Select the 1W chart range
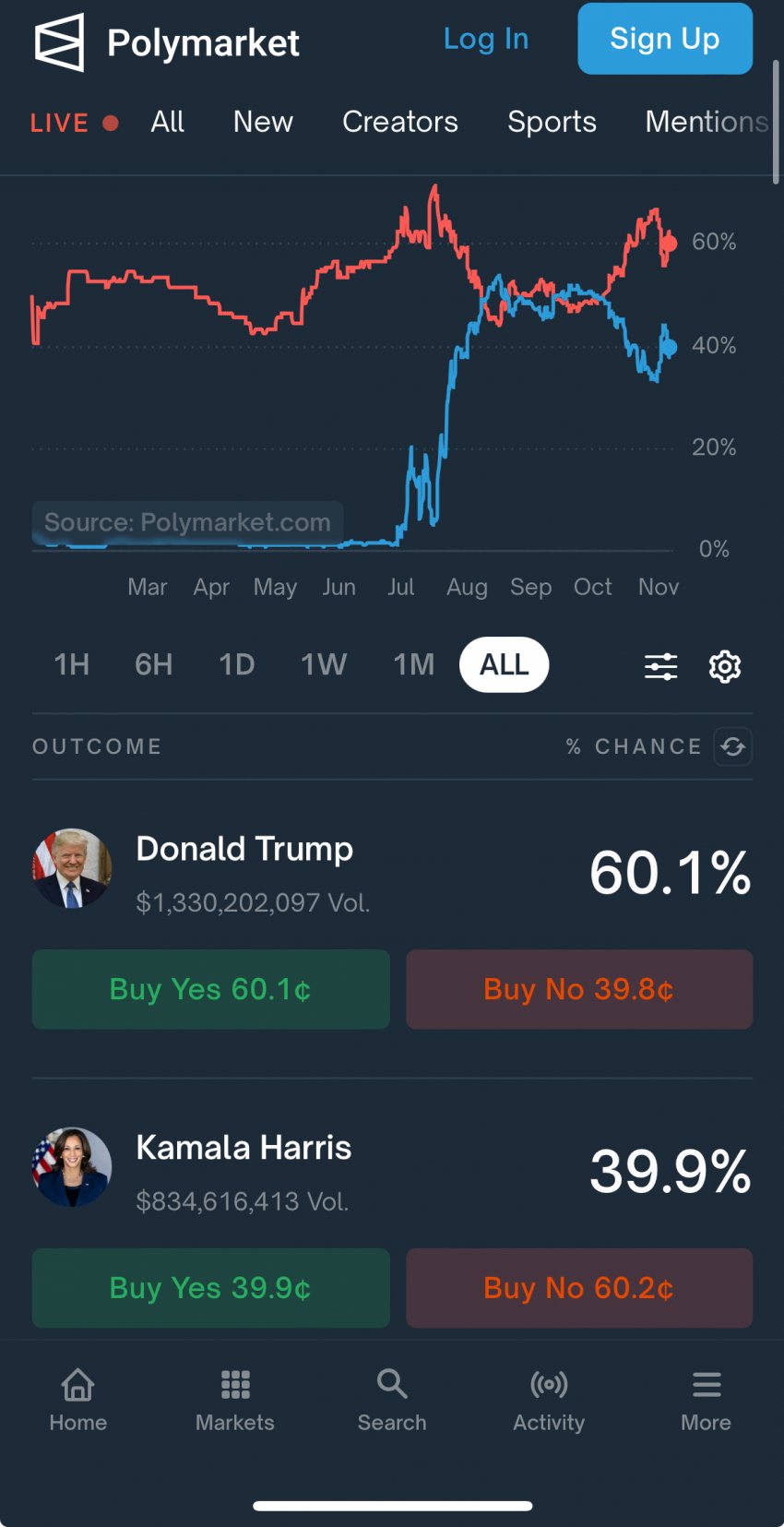 pos(324,664)
